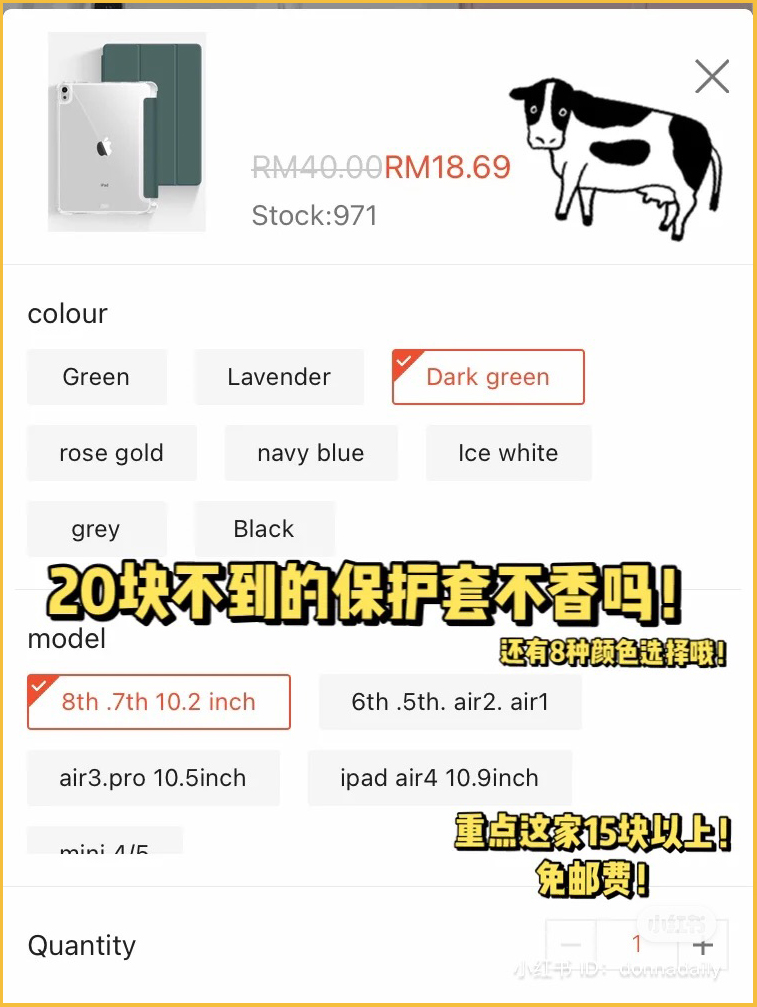Select navy blue colour
This screenshot has width=757, height=1007.
tap(311, 453)
